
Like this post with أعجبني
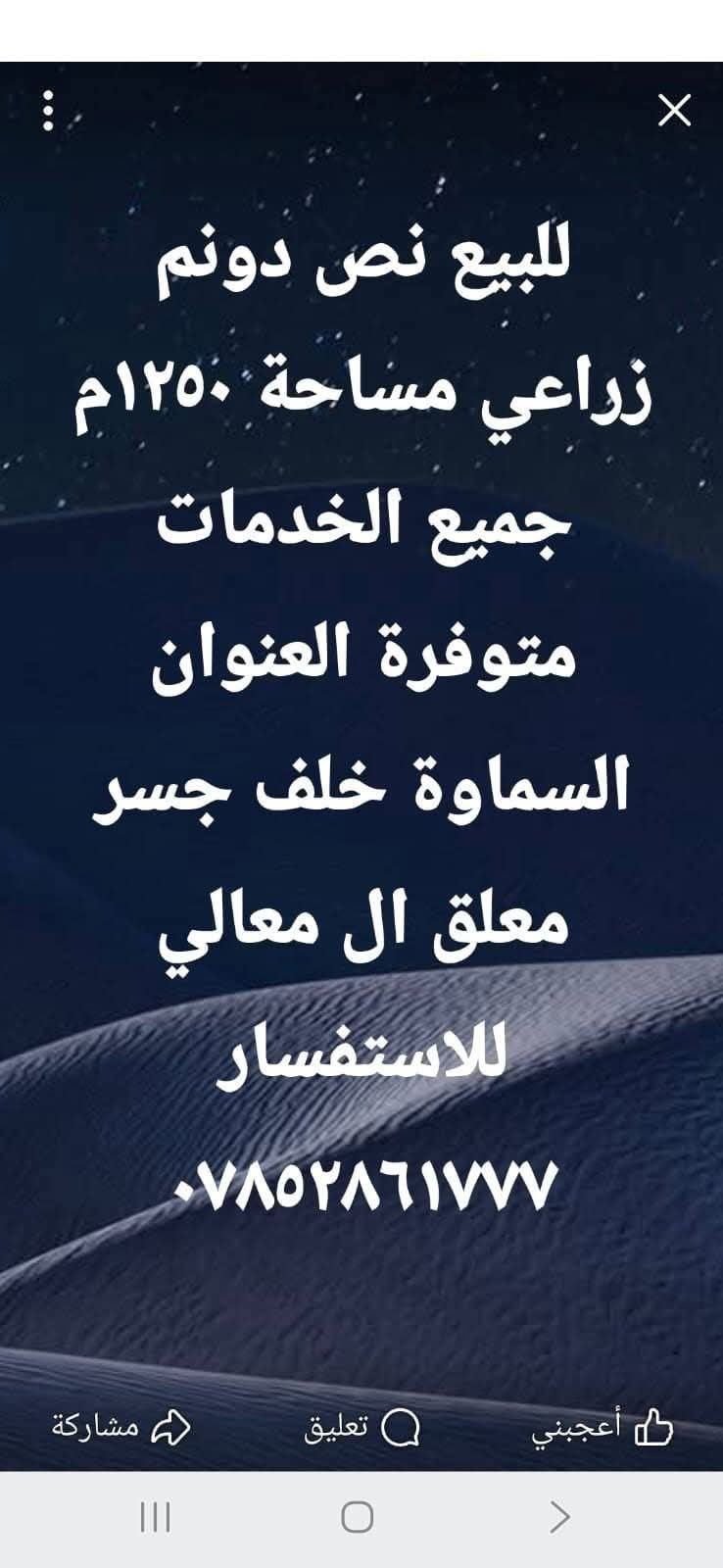602,1429
